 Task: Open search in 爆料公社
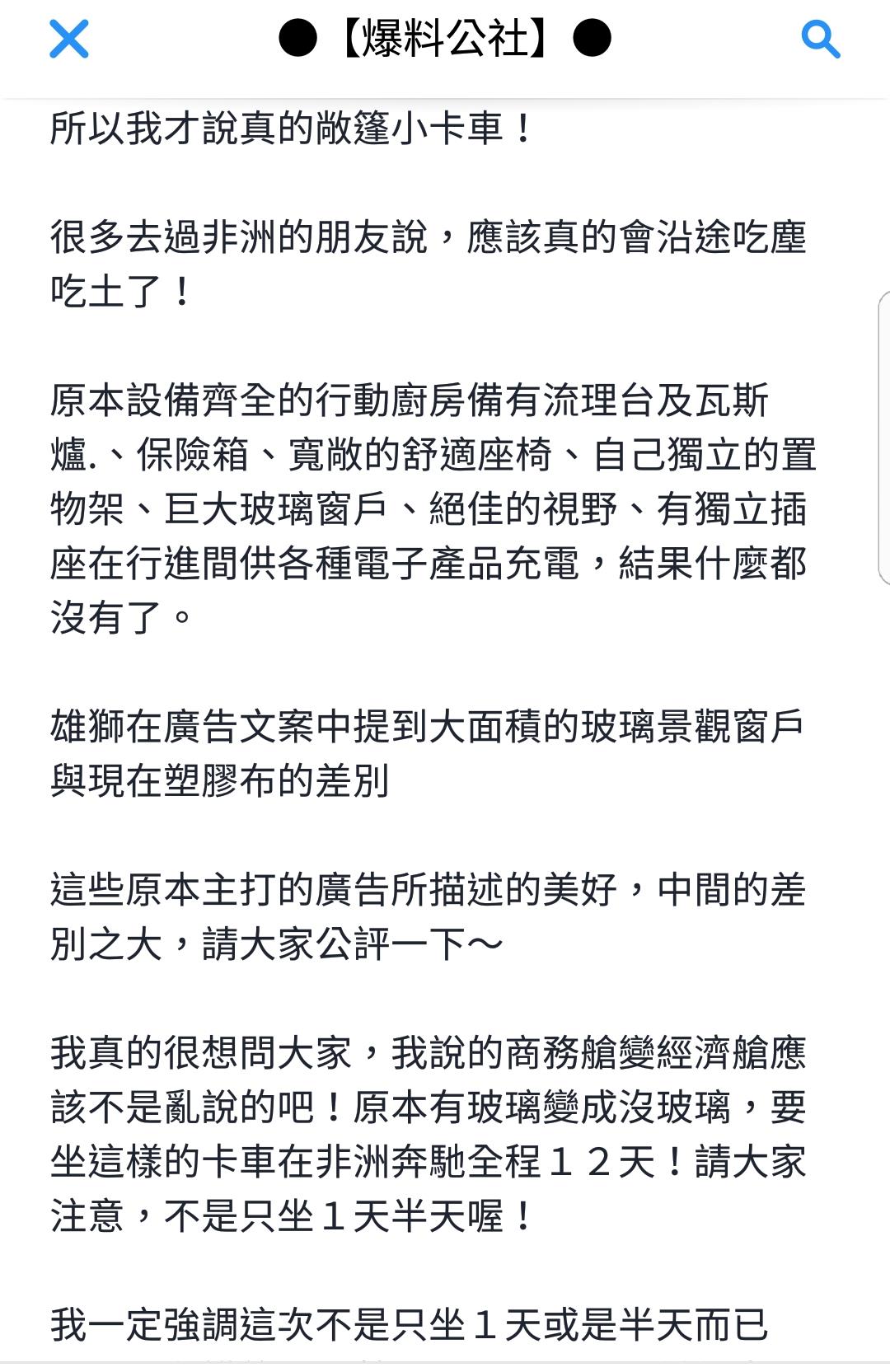tap(820, 40)
